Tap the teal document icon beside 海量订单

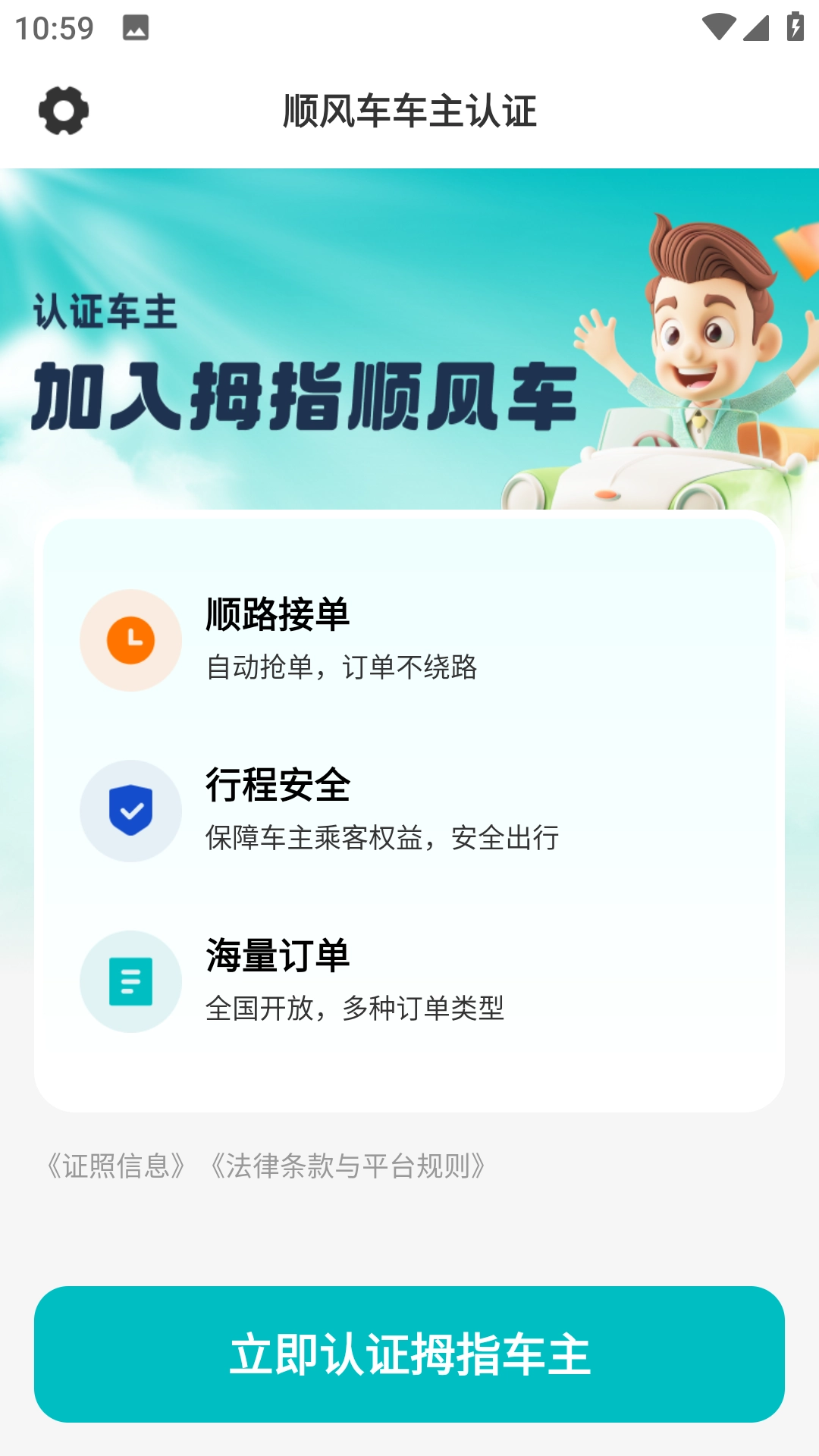click(x=130, y=981)
